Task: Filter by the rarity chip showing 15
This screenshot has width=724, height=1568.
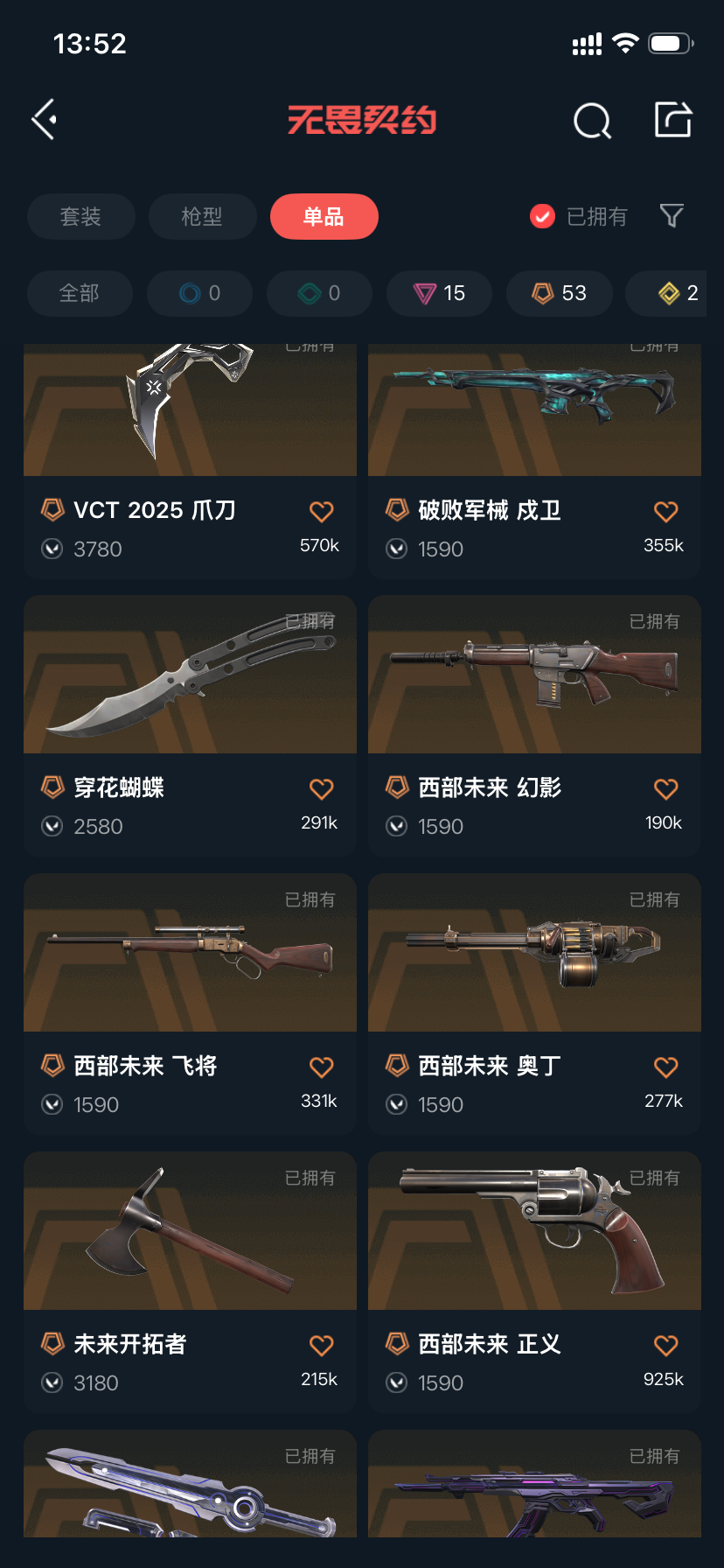Action: 439,293
